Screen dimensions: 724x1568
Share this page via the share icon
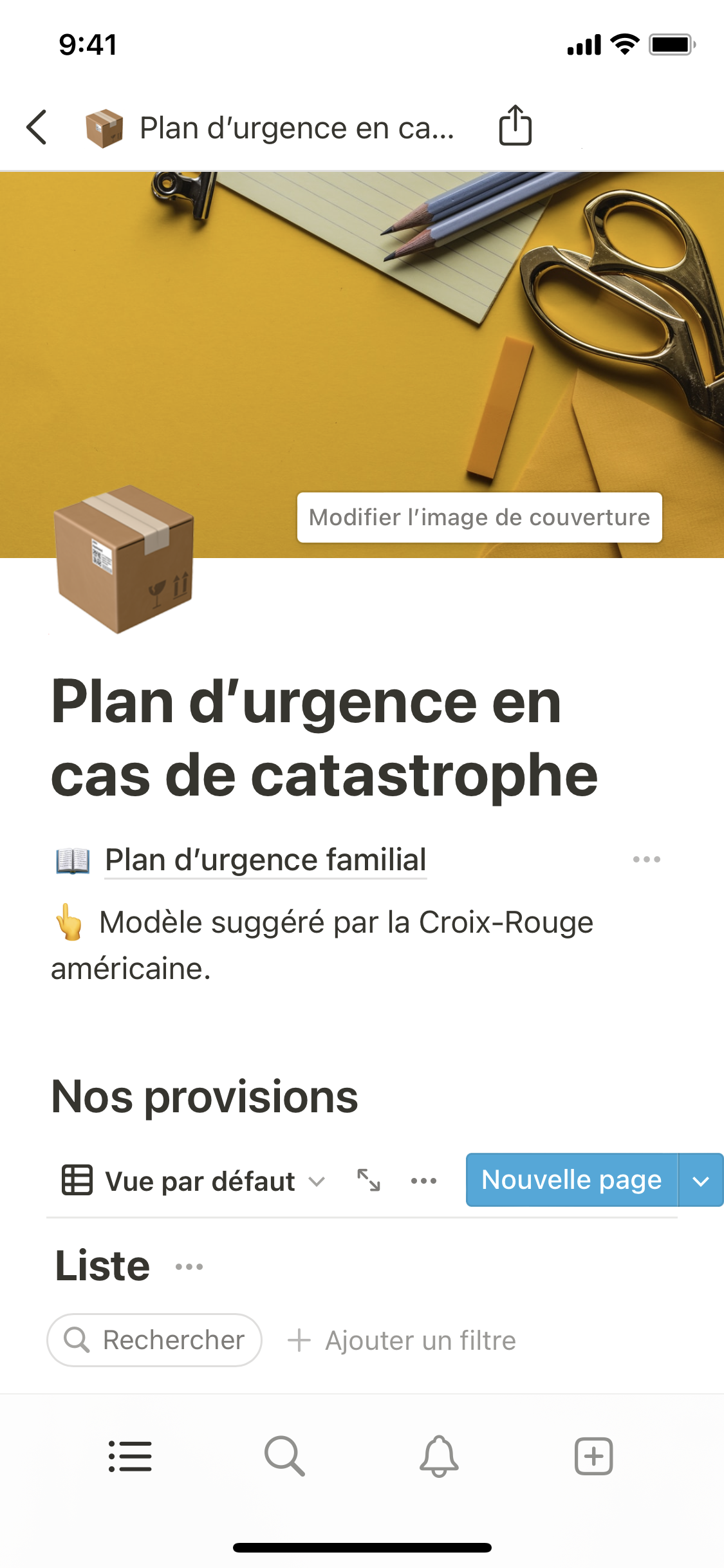pyautogui.click(x=515, y=126)
